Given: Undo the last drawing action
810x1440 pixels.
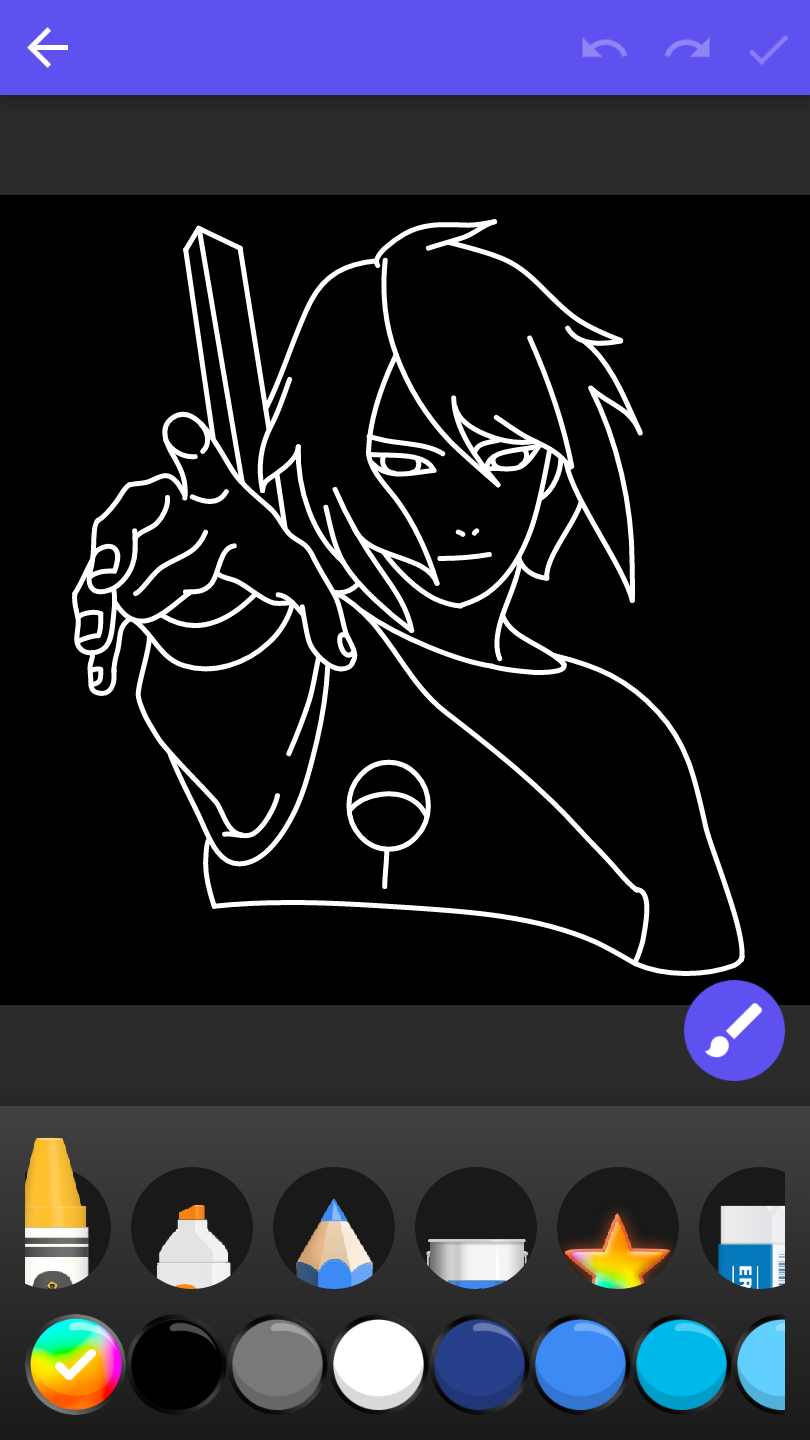Looking at the screenshot, I should point(604,47).
